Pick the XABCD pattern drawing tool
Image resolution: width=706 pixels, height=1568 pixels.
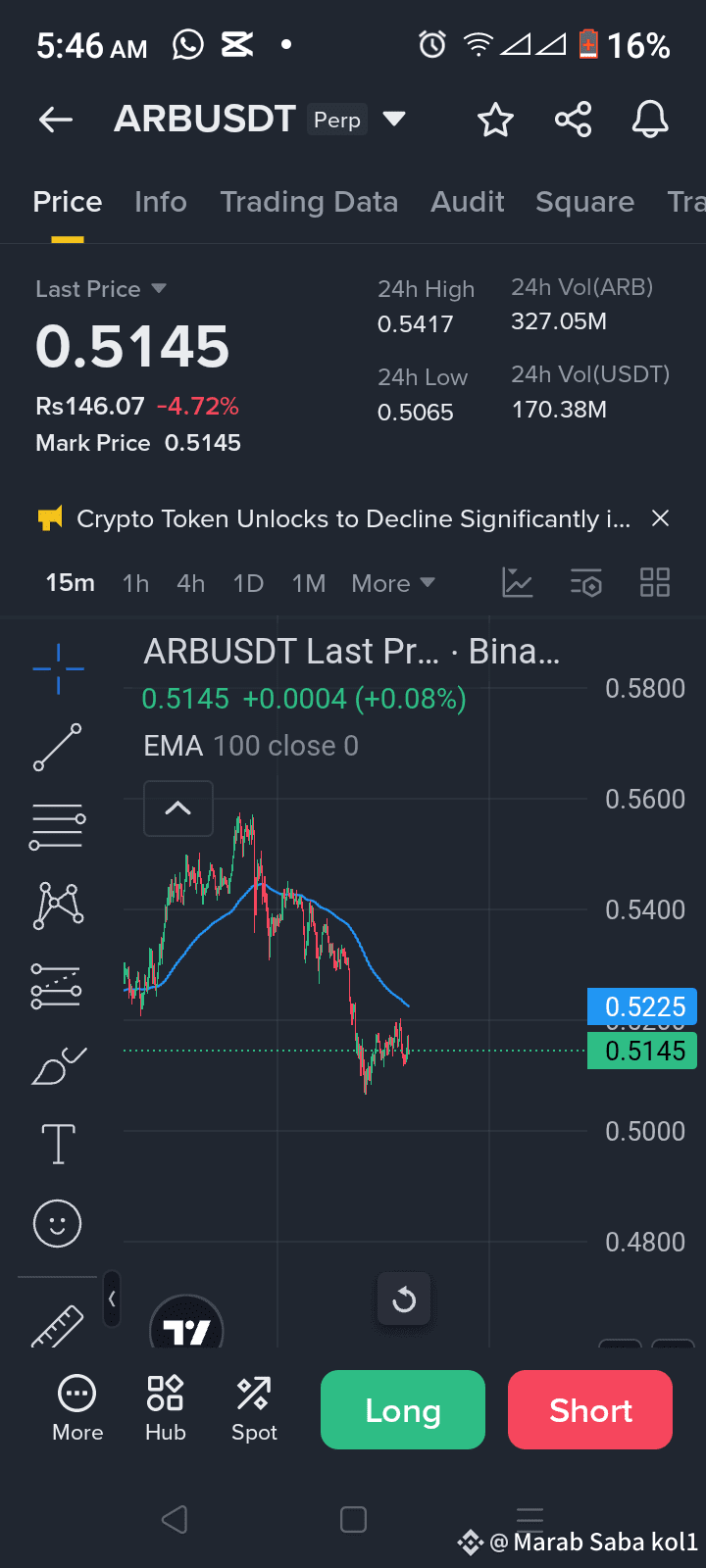[x=56, y=905]
